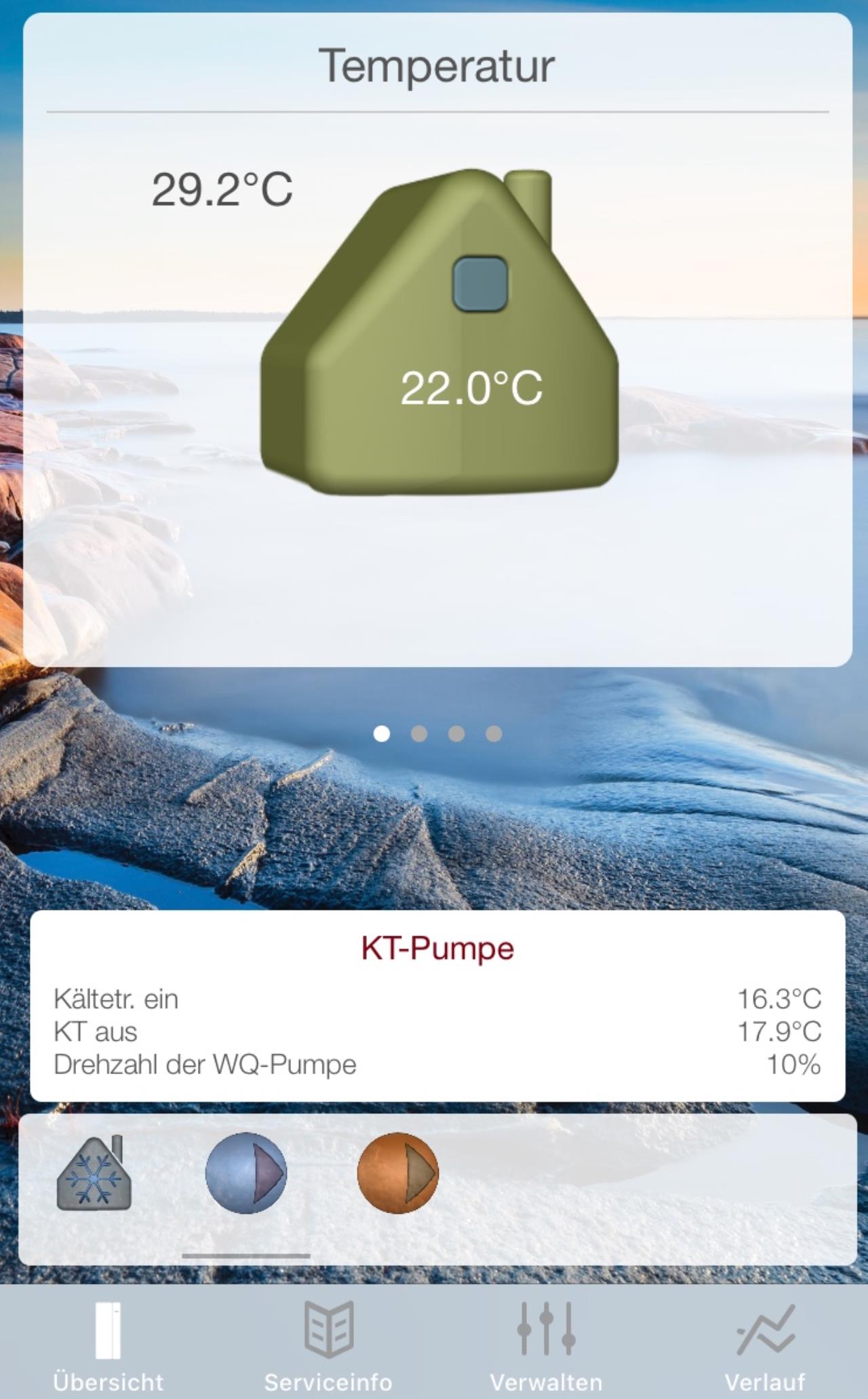The image size is (868, 1399).
Task: Select the snowflake house cooling icon
Action: [94, 1173]
